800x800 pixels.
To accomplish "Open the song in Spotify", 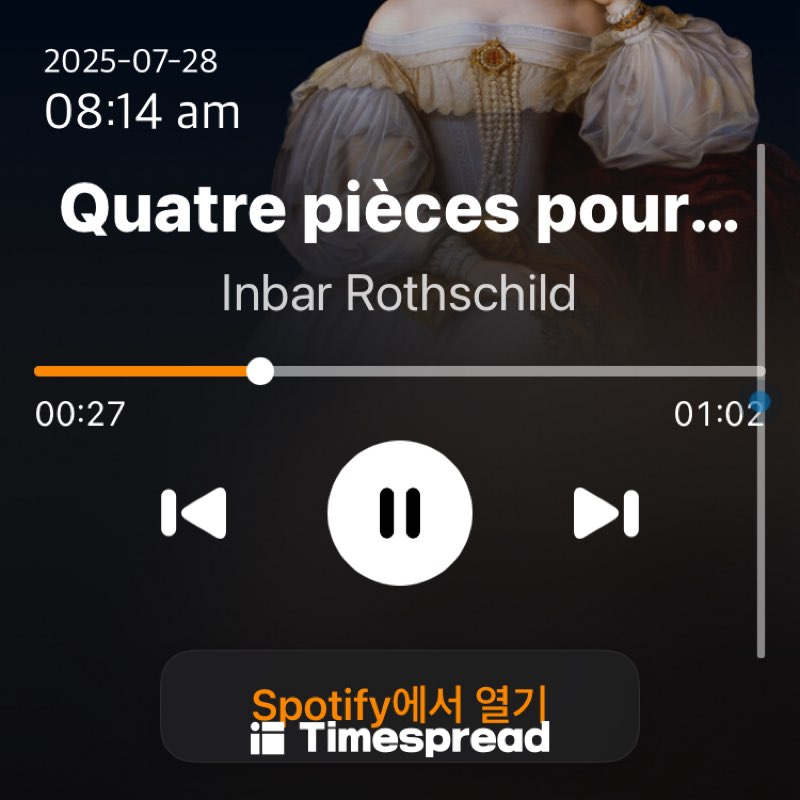I will (x=400, y=705).
